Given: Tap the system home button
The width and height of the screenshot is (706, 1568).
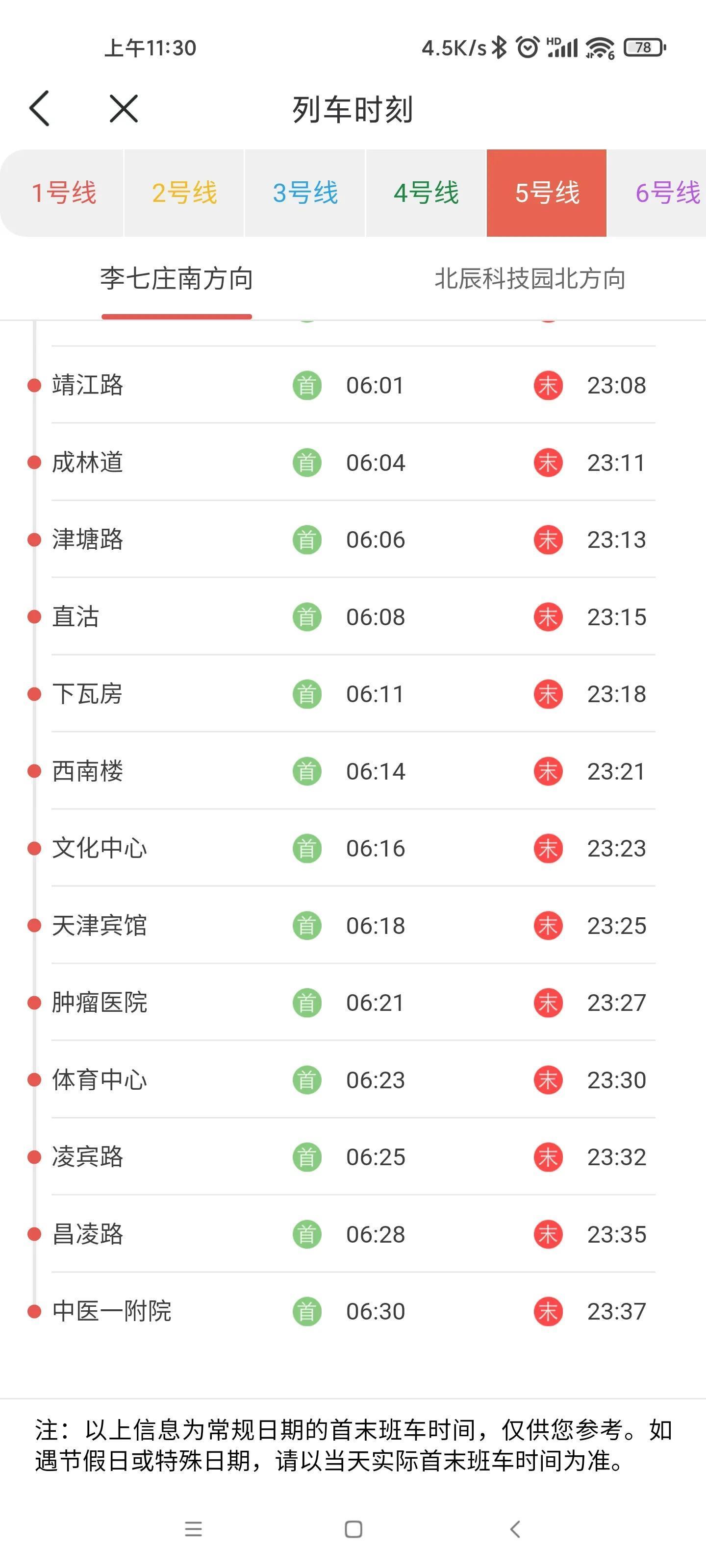Looking at the screenshot, I should point(353,1529).
